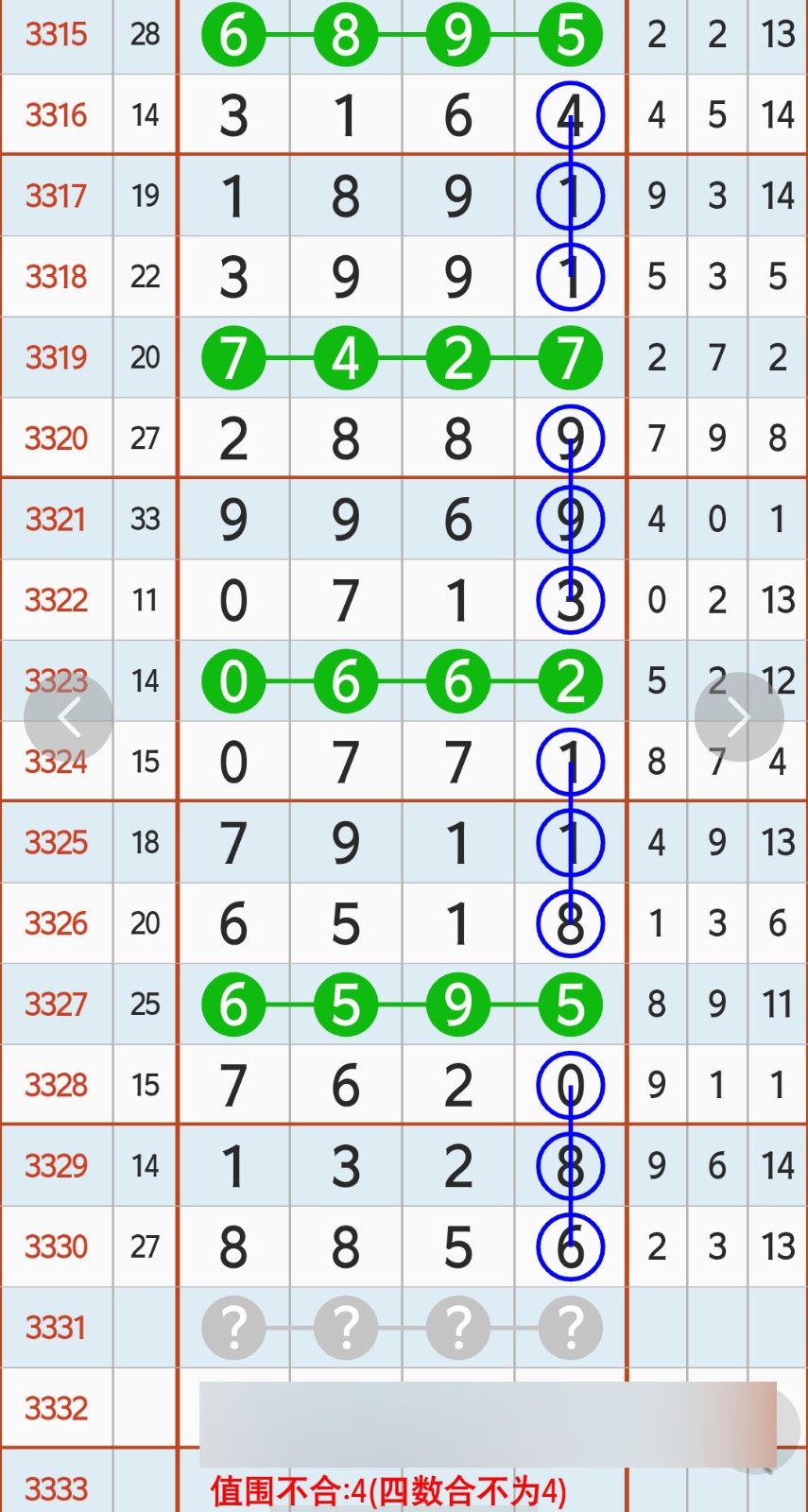This screenshot has height=1512, width=808.
Task: Go to the next image with right arrow
Action: 738,717
